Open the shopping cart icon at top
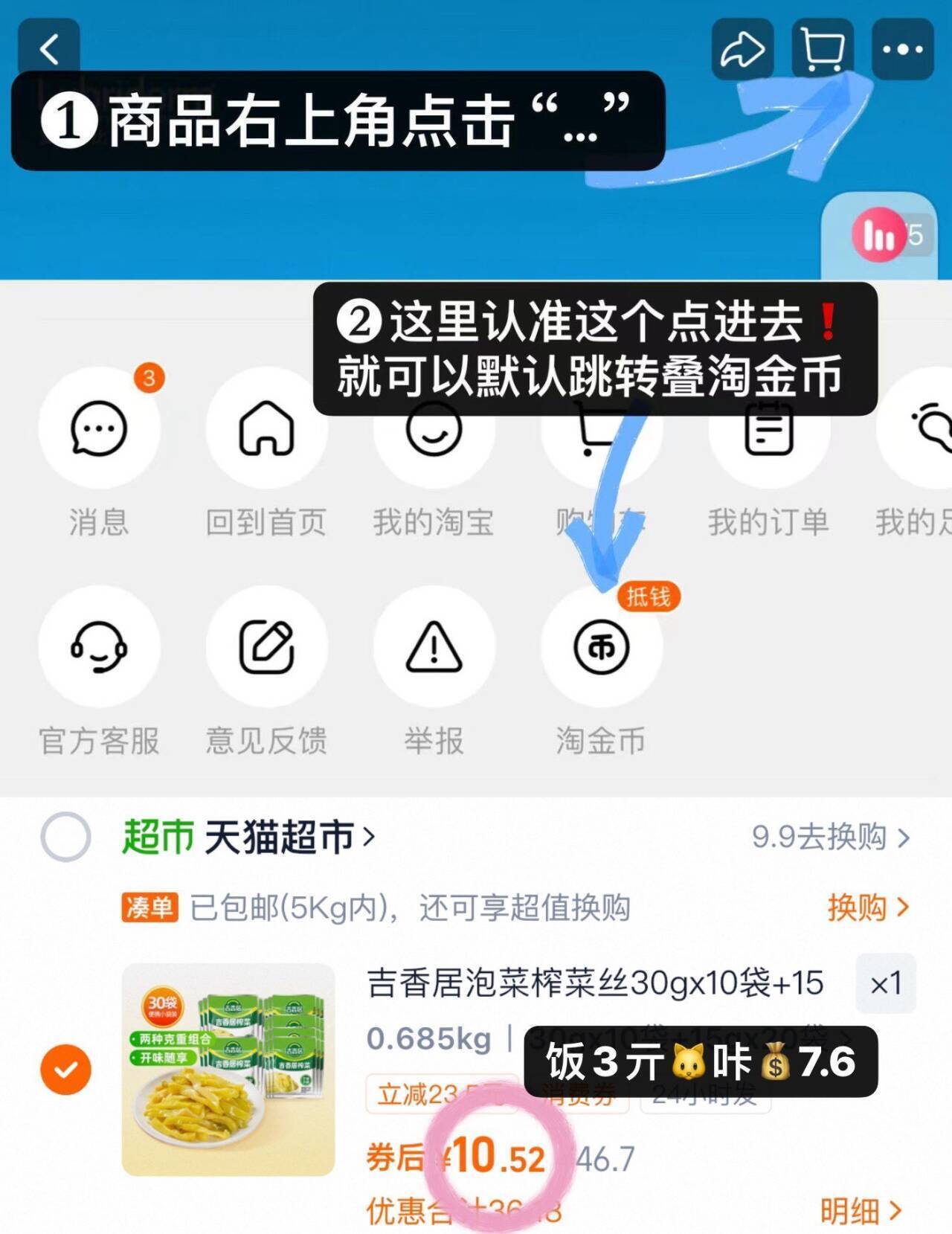This screenshot has height=1234, width=952. (x=821, y=49)
